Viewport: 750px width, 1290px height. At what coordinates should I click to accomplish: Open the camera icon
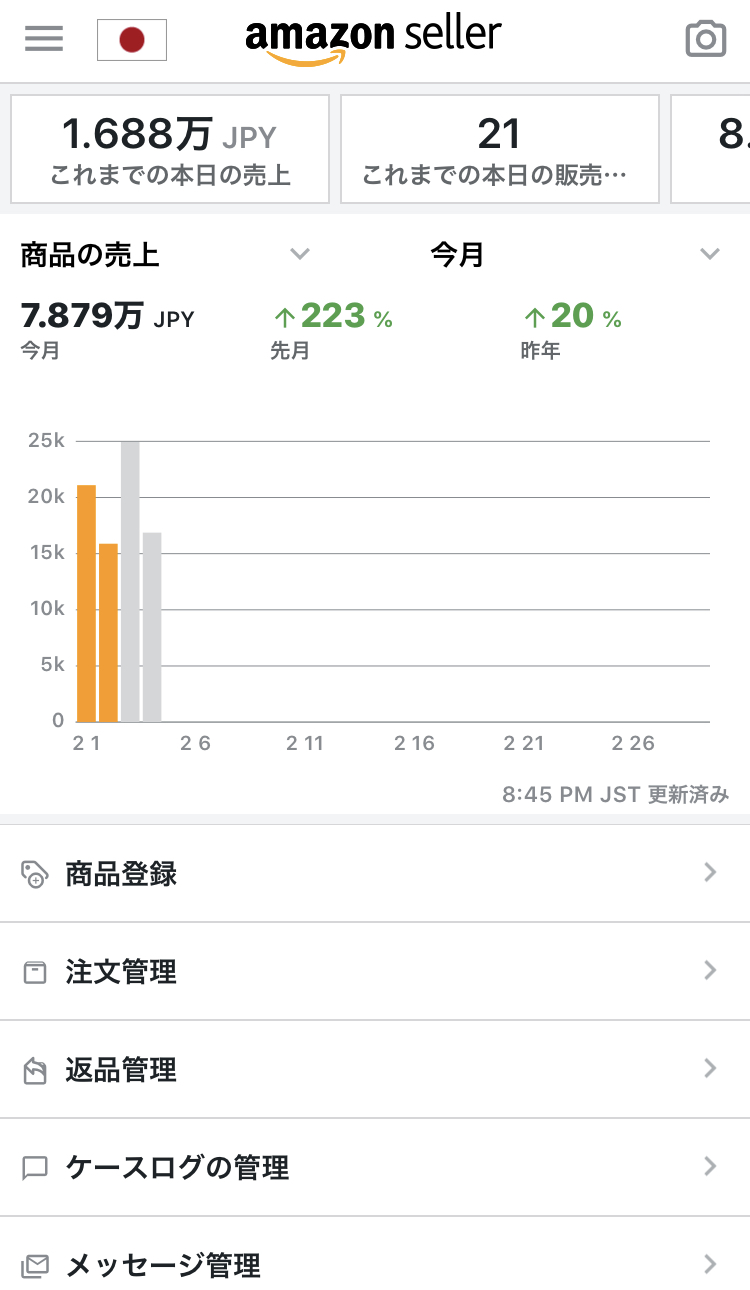pos(706,39)
